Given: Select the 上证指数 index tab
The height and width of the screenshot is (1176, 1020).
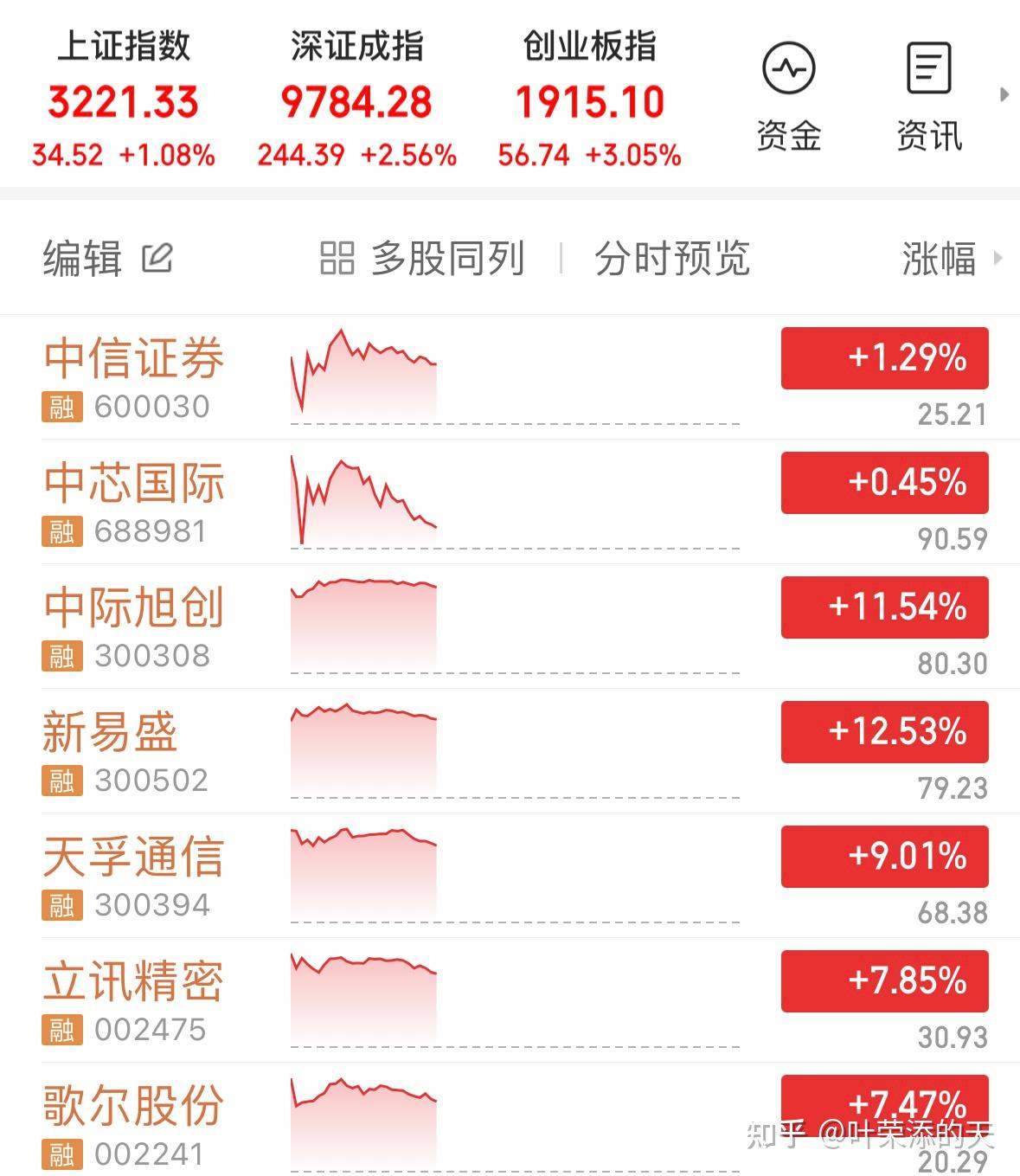Looking at the screenshot, I should point(124,95).
